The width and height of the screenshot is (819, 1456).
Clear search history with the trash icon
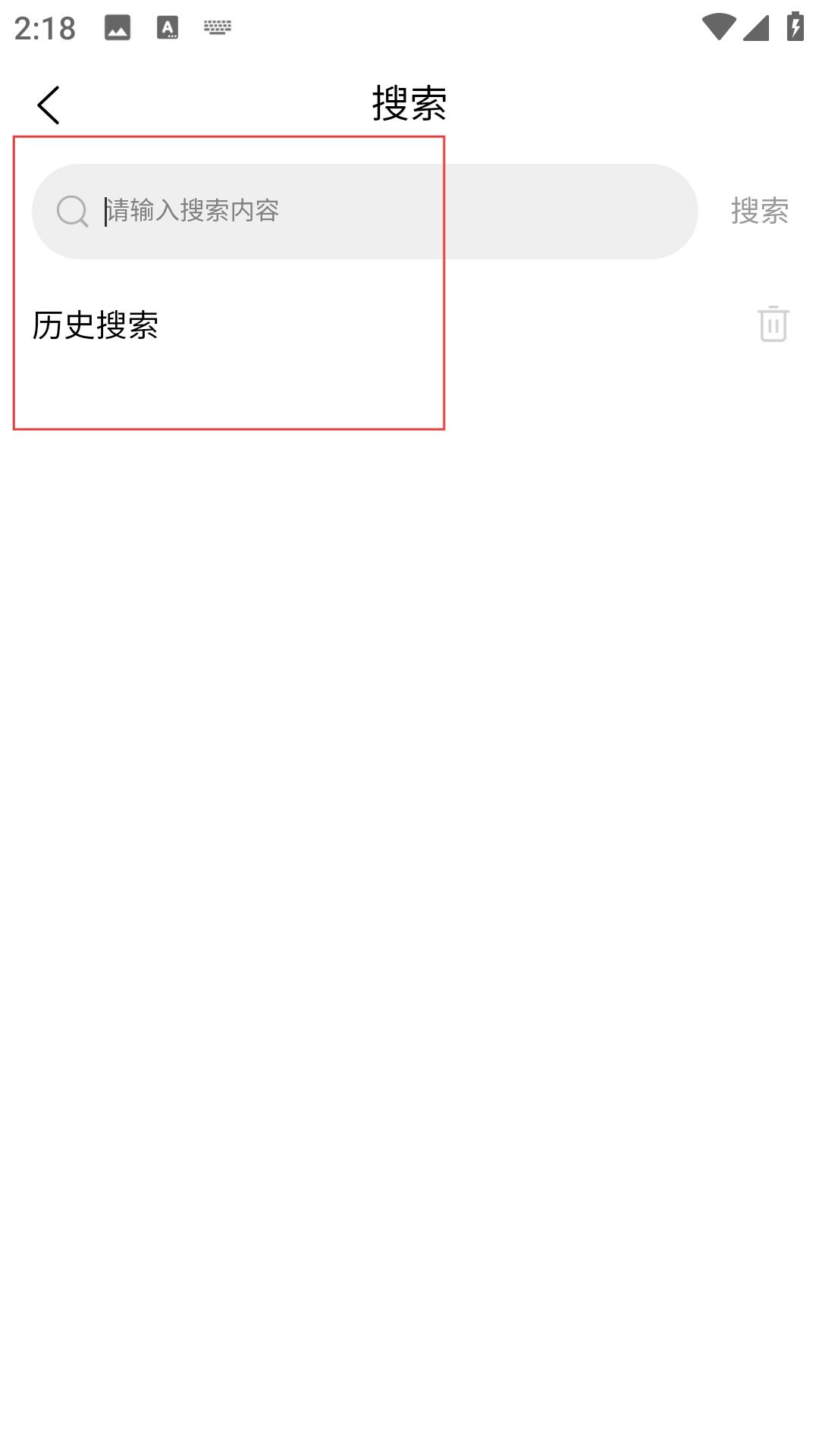coord(773,324)
